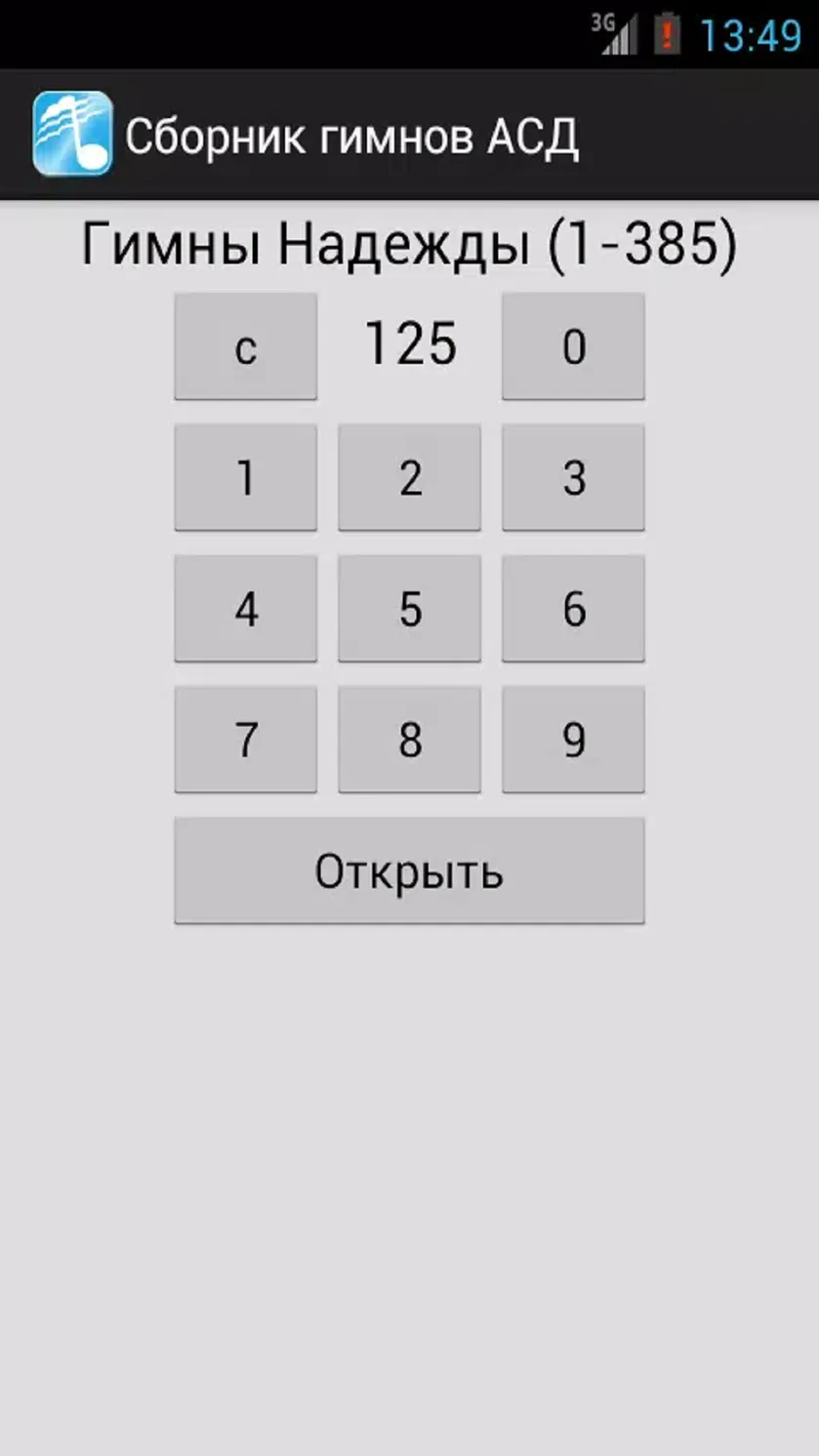Clear the number with the c button
This screenshot has height=1456, width=819.
246,346
